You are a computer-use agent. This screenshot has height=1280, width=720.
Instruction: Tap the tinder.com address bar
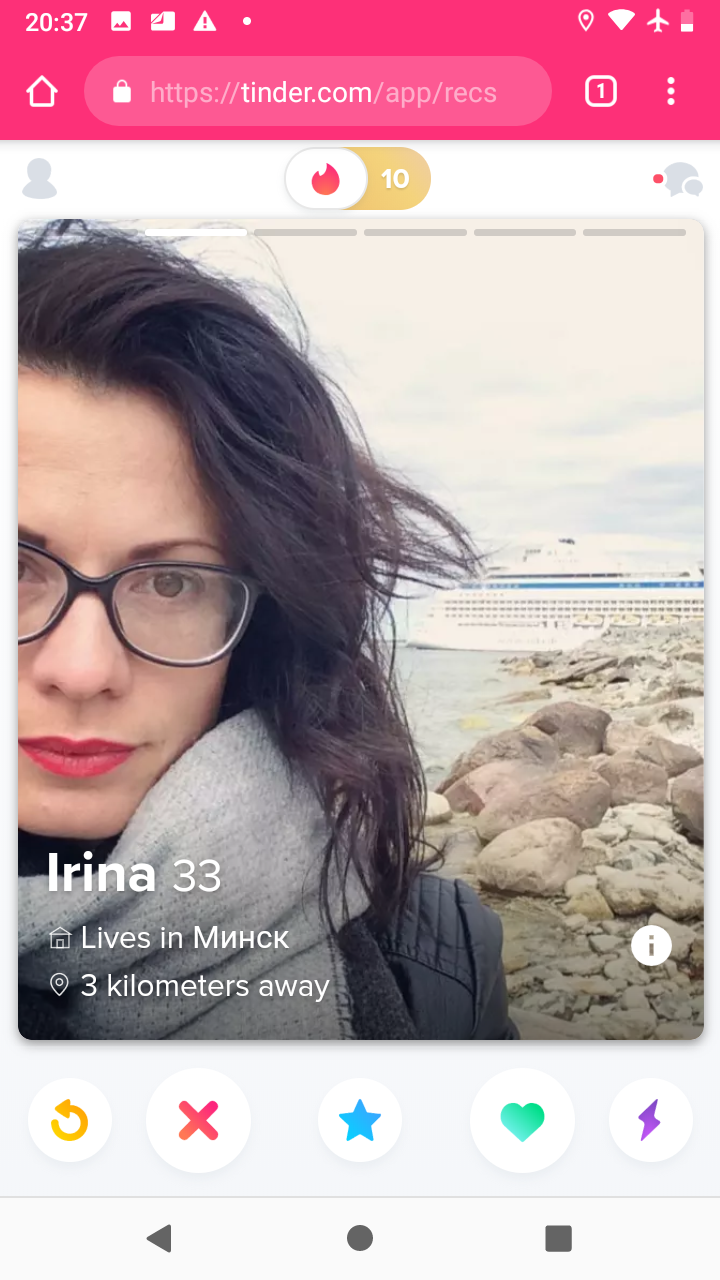pos(318,92)
